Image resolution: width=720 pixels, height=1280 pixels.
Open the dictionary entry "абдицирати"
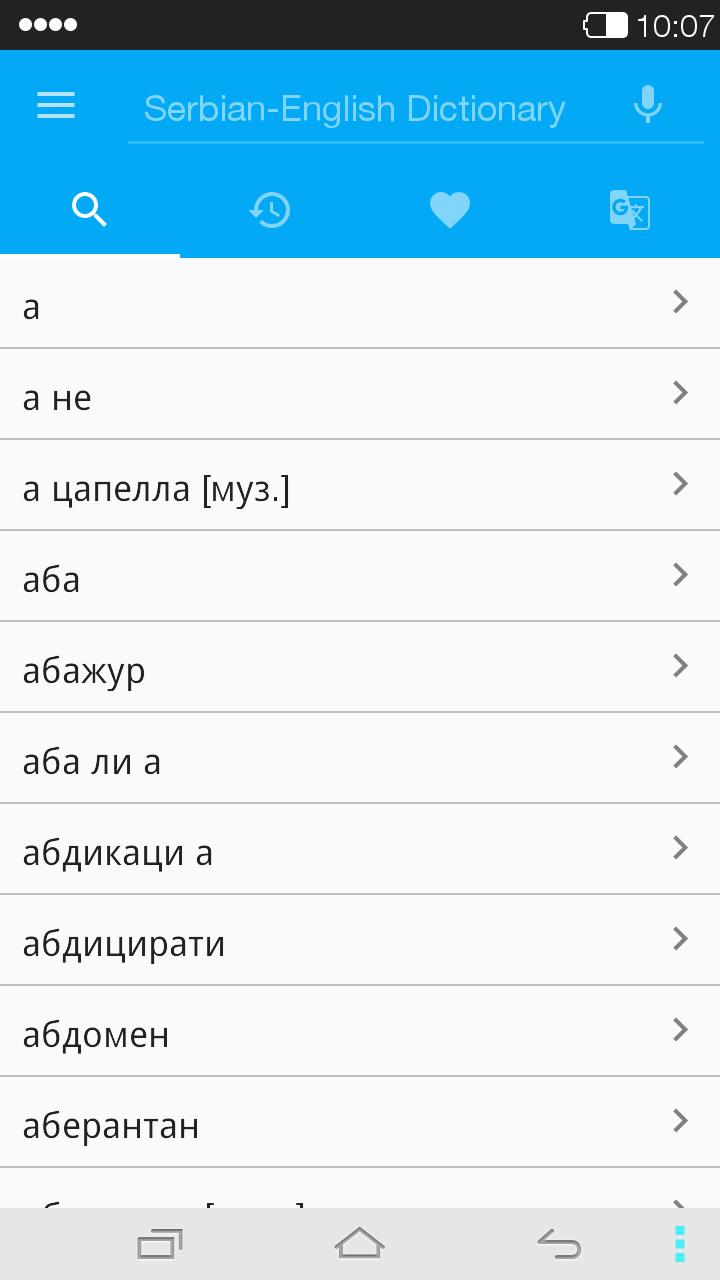pos(360,940)
